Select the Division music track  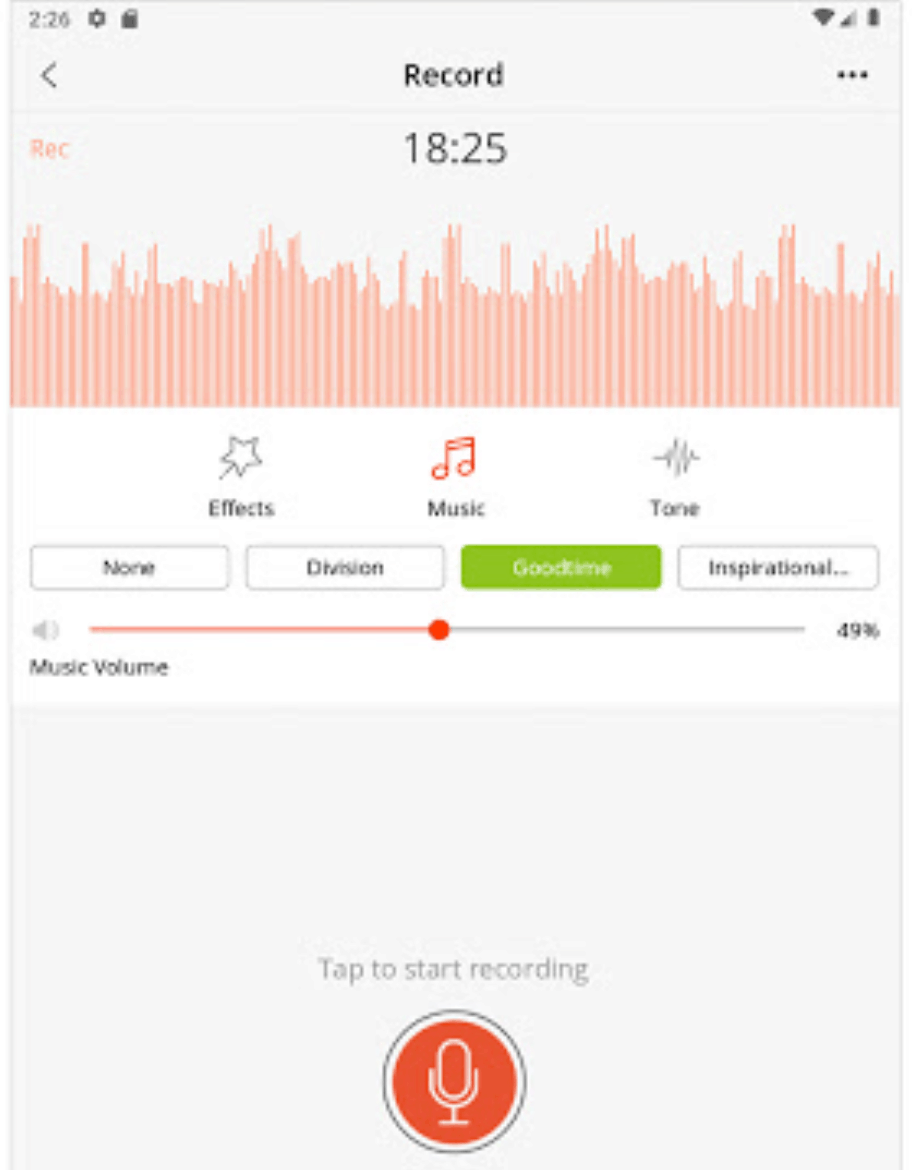pyautogui.click(x=345, y=568)
